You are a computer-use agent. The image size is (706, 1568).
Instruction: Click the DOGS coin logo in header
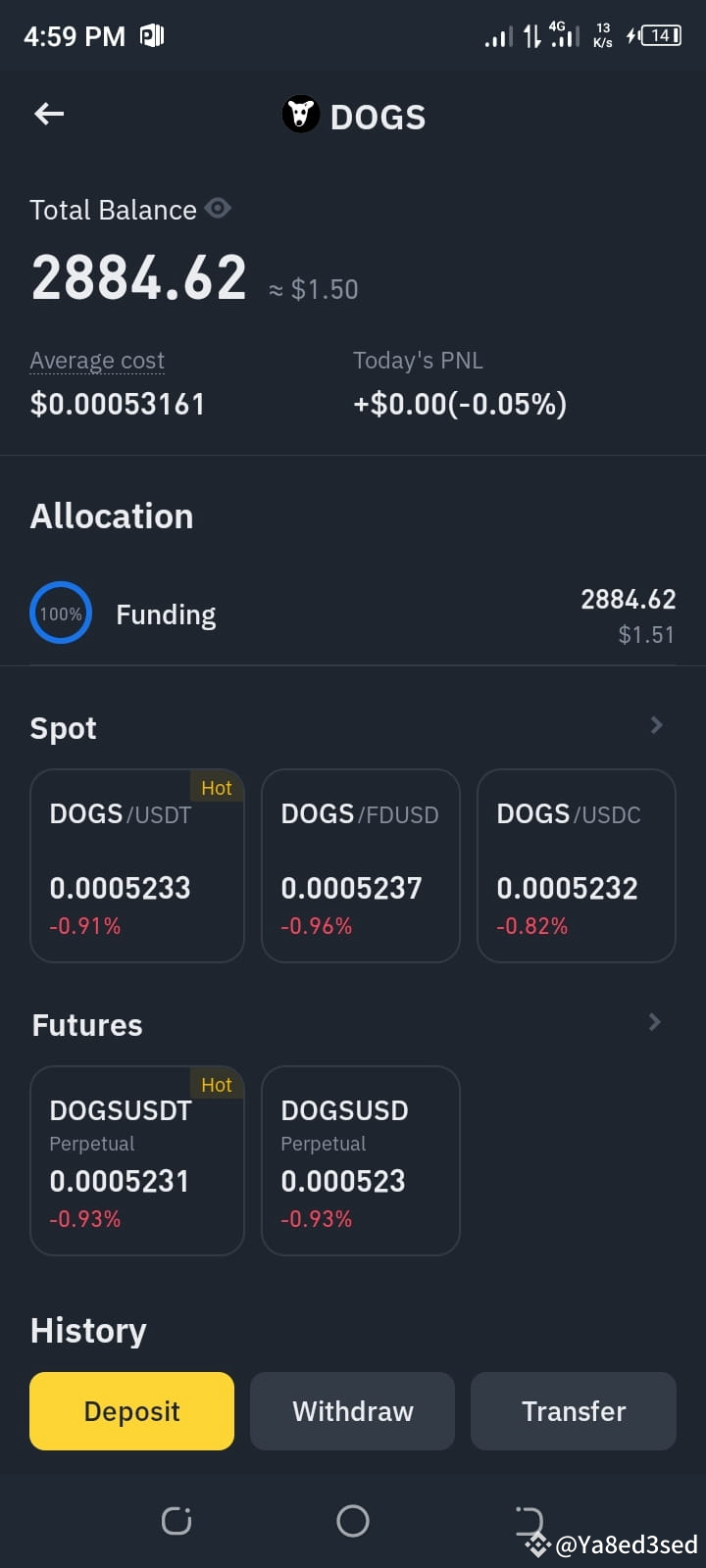[x=301, y=114]
